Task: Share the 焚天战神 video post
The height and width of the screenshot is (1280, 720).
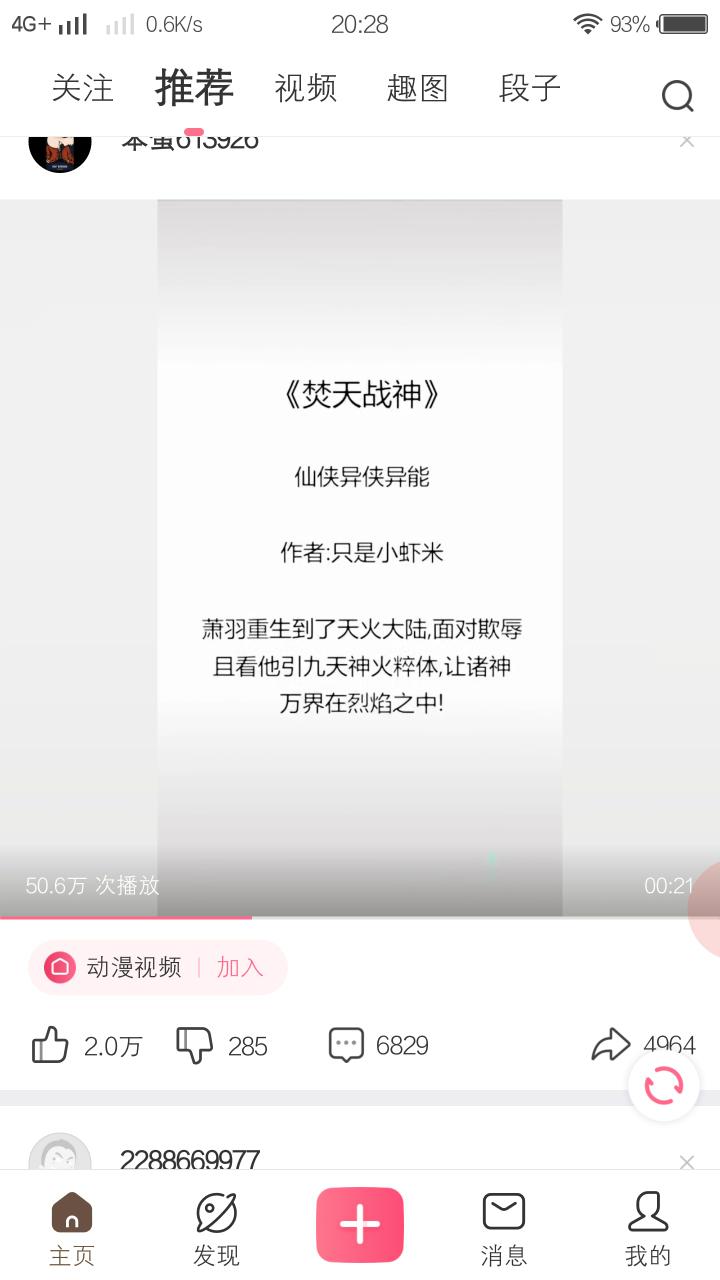Action: [x=611, y=1046]
